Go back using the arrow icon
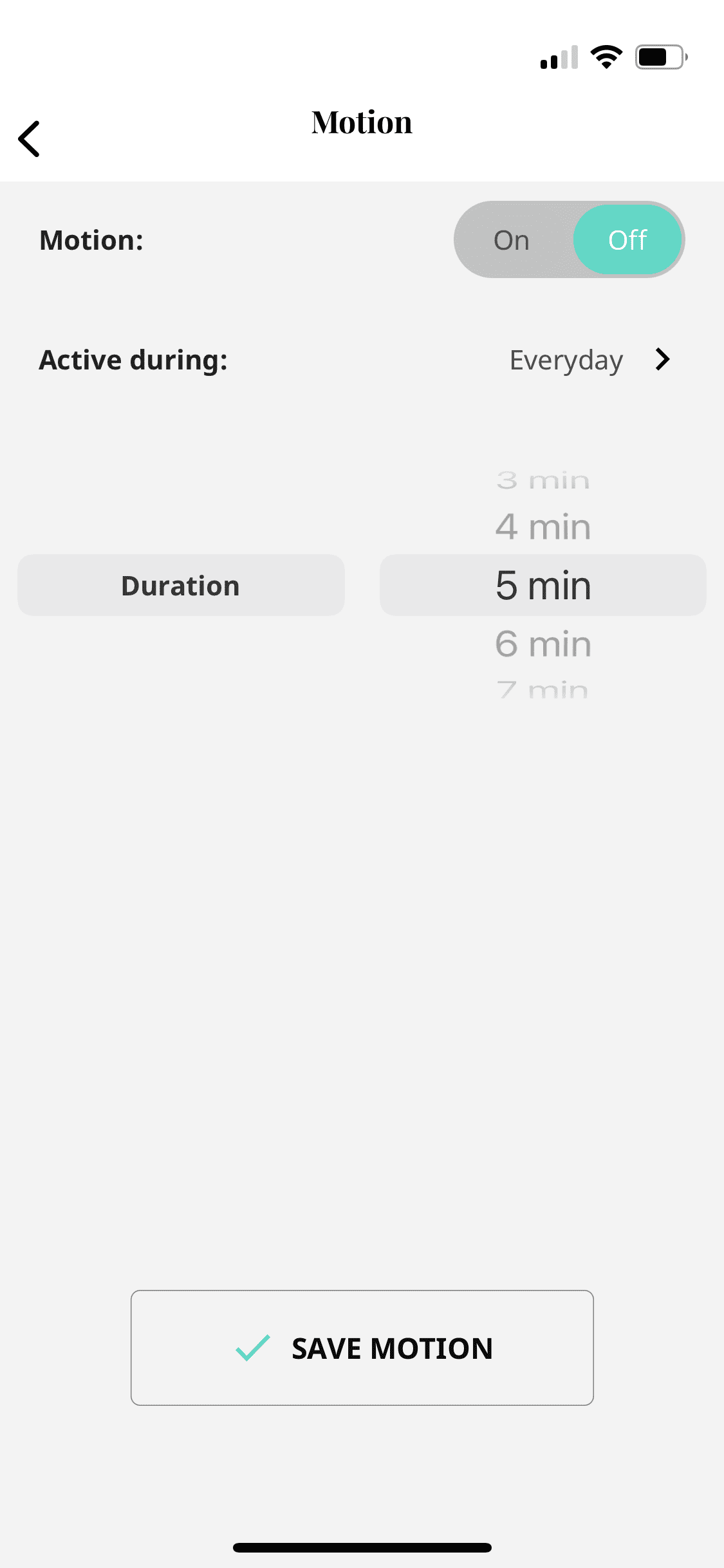The width and height of the screenshot is (724, 1568). tap(29, 138)
